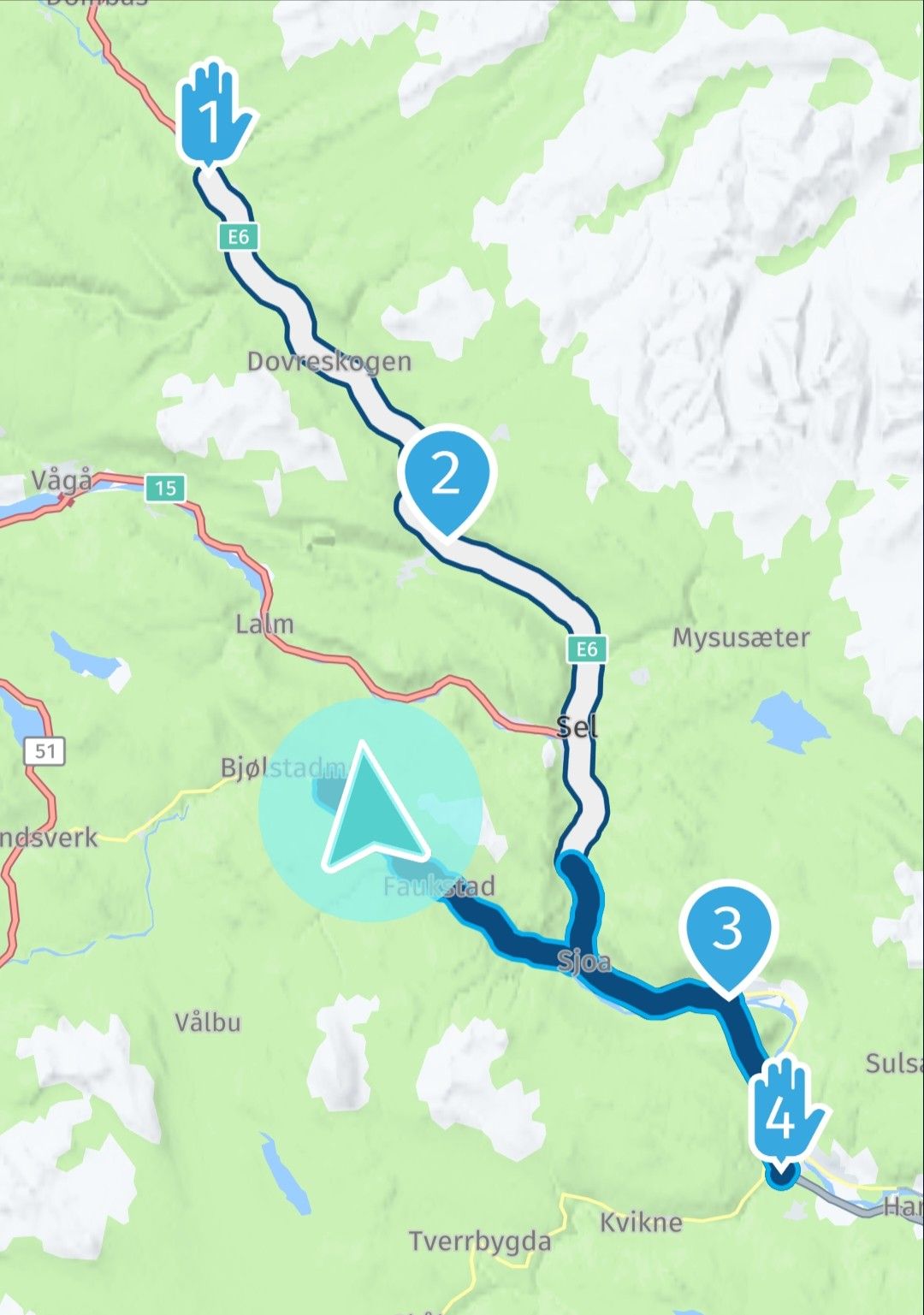Tap waypoint marker 1 on the E6
The width and height of the screenshot is (924, 1315).
click(211, 114)
